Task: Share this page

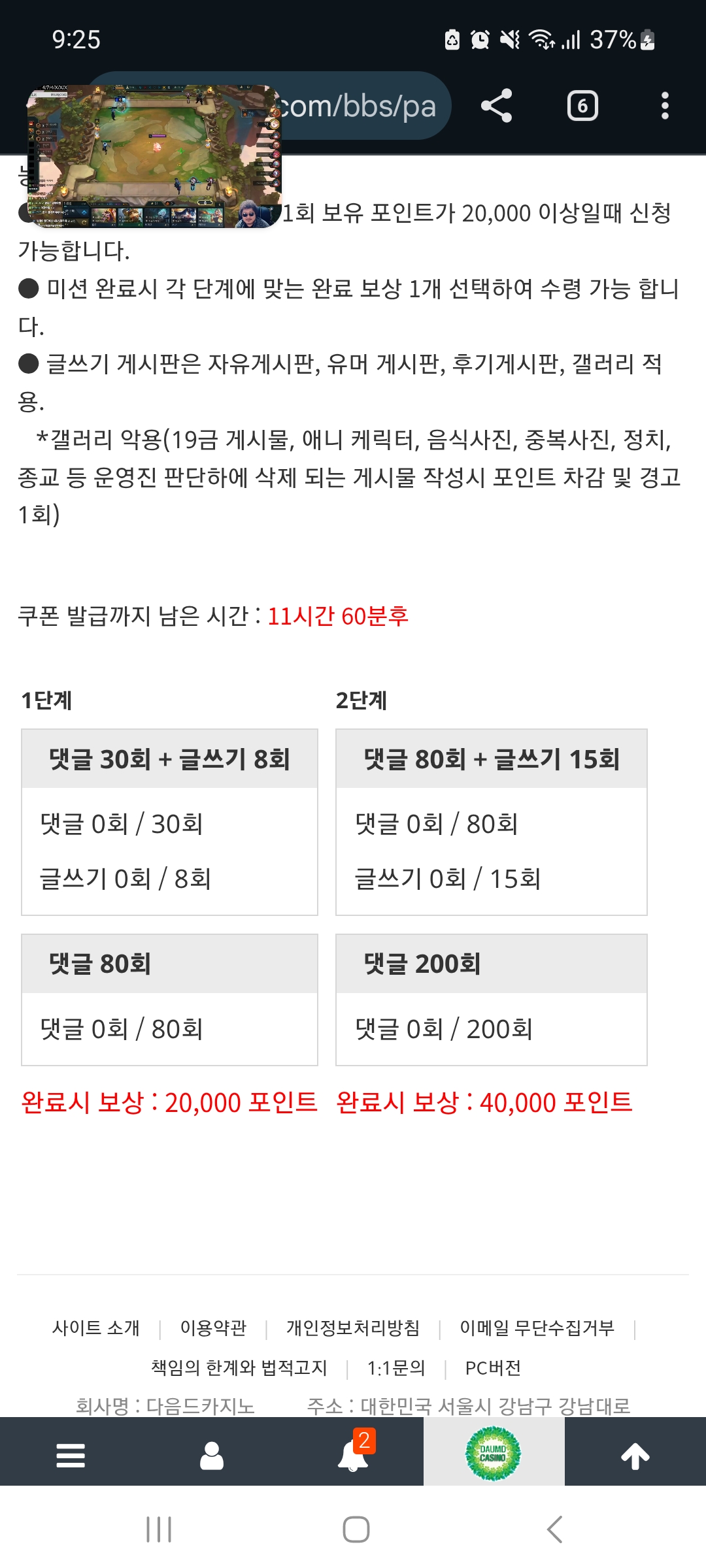Action: pos(496,106)
